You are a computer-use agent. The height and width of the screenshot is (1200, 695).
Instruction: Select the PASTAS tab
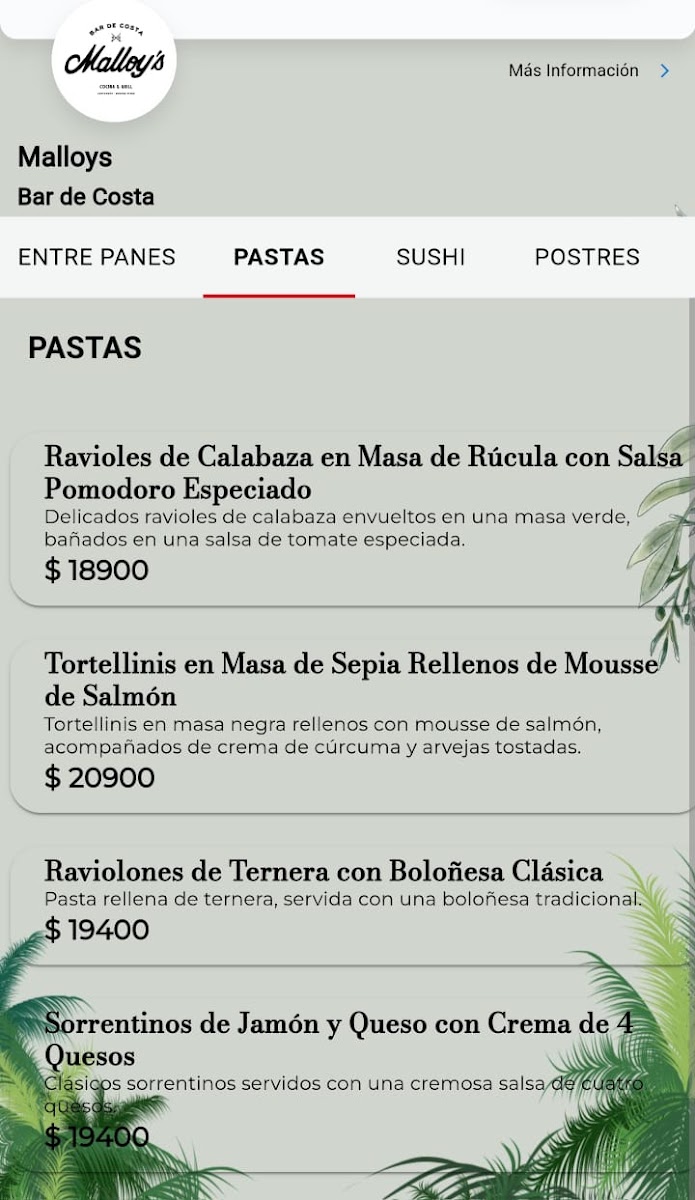tap(279, 257)
